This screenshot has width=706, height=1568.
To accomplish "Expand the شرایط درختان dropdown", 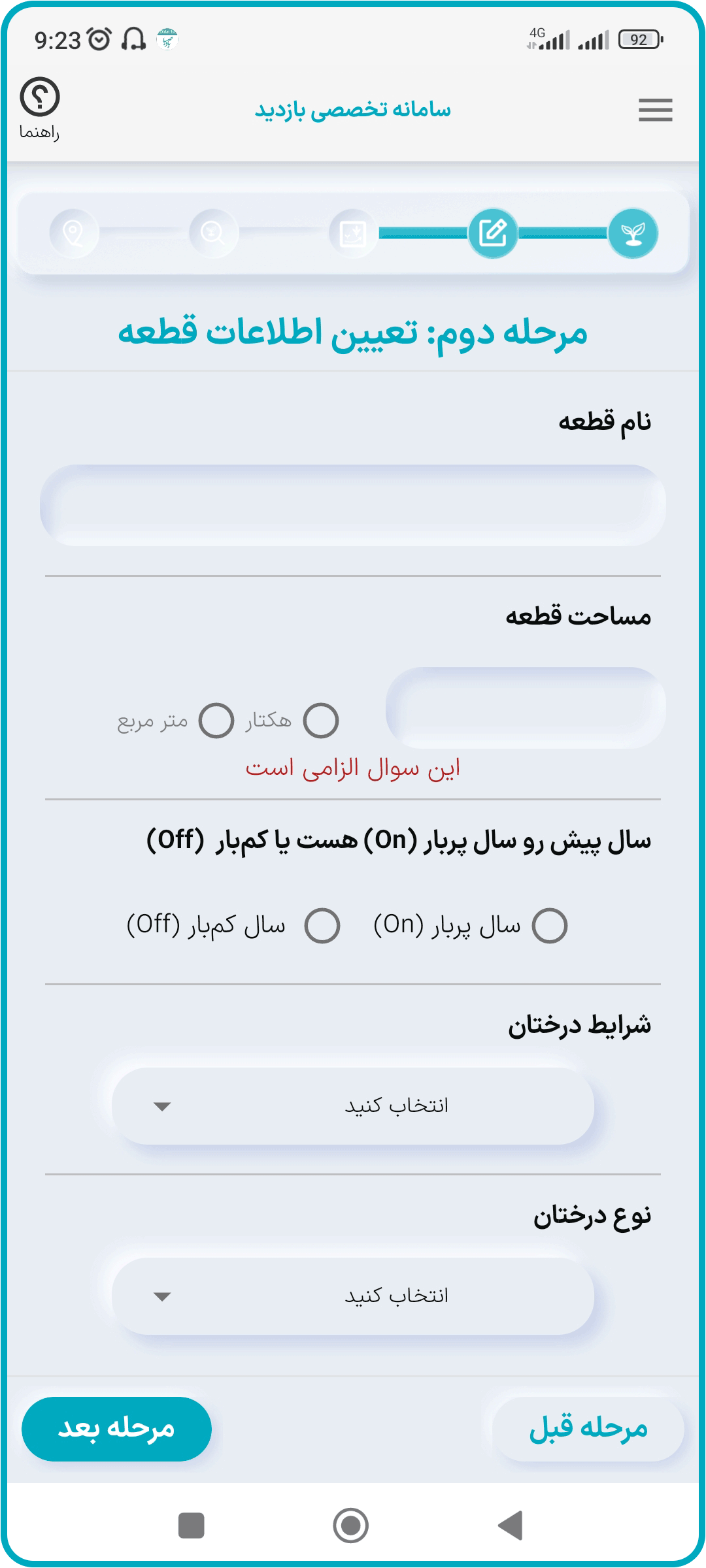I will 353,1106.
